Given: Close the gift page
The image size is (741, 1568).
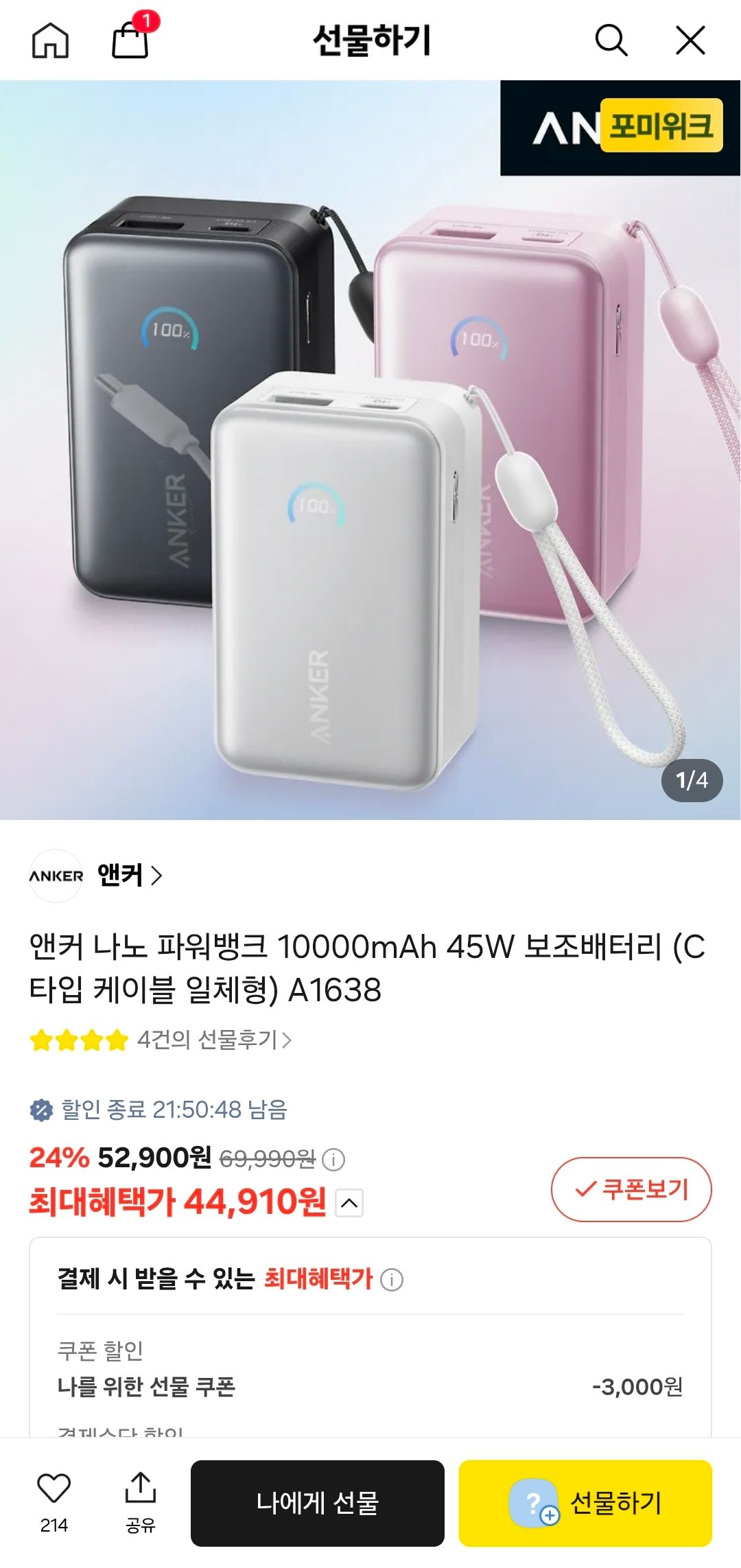Looking at the screenshot, I should click(x=690, y=40).
